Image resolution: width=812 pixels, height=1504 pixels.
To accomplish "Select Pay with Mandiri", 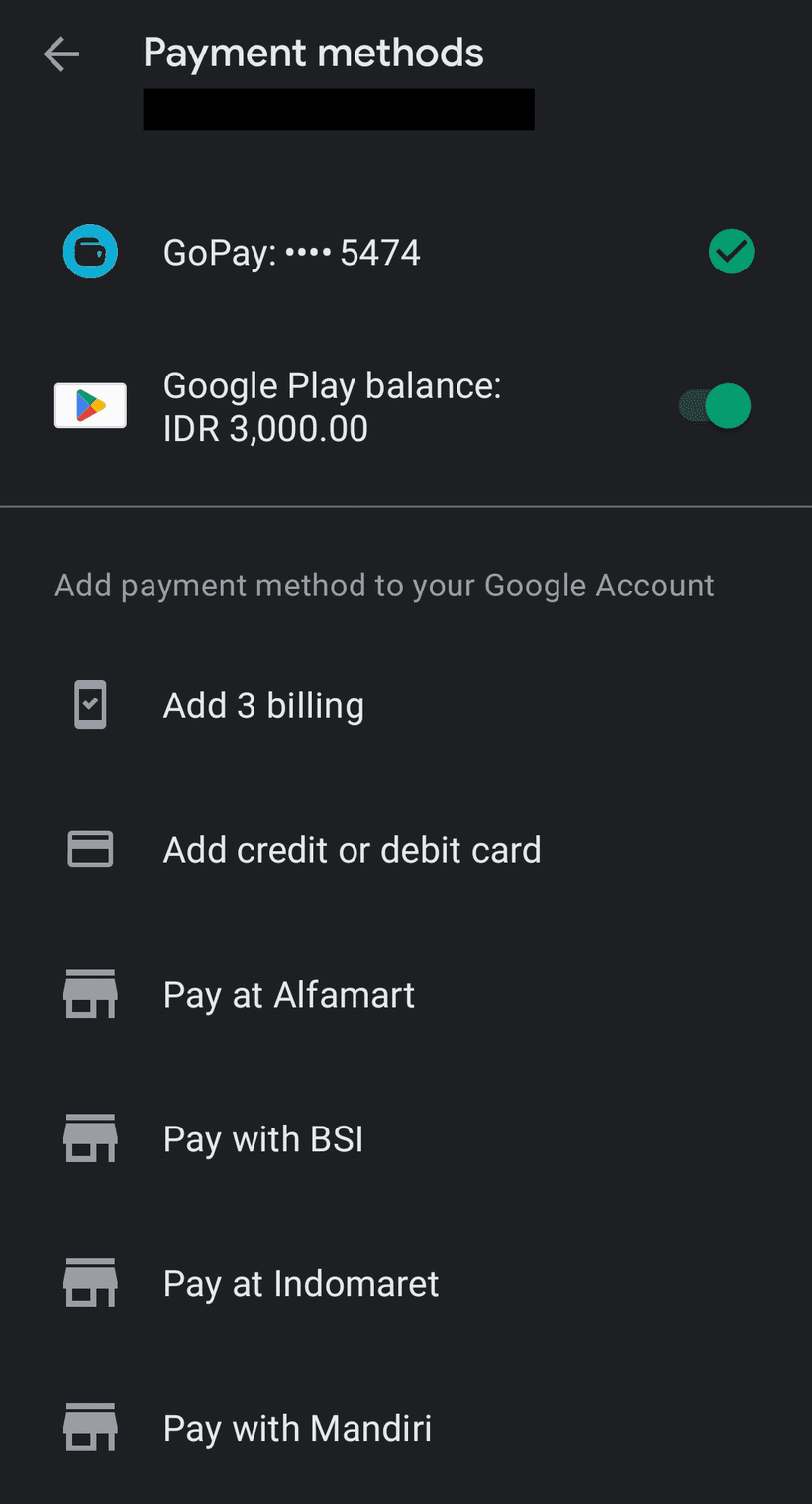I will click(406, 1429).
